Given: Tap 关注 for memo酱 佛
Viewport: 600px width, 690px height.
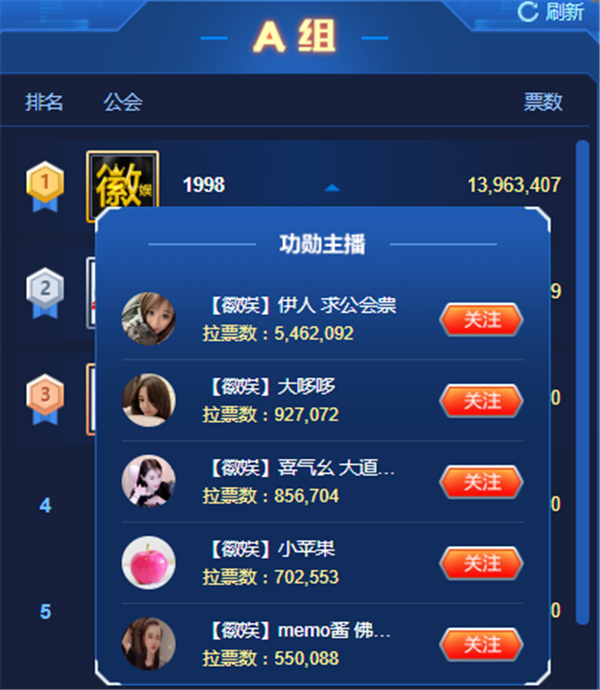Looking at the screenshot, I should coord(481,644).
